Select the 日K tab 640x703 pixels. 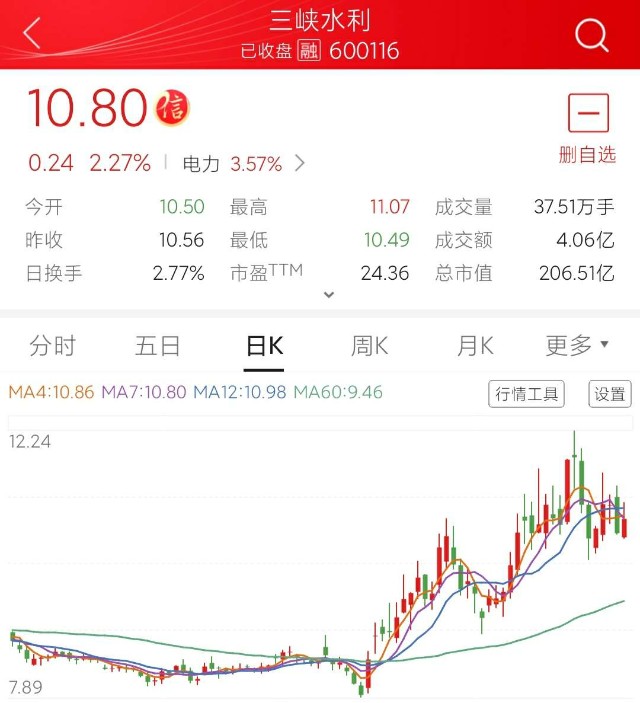pos(265,346)
